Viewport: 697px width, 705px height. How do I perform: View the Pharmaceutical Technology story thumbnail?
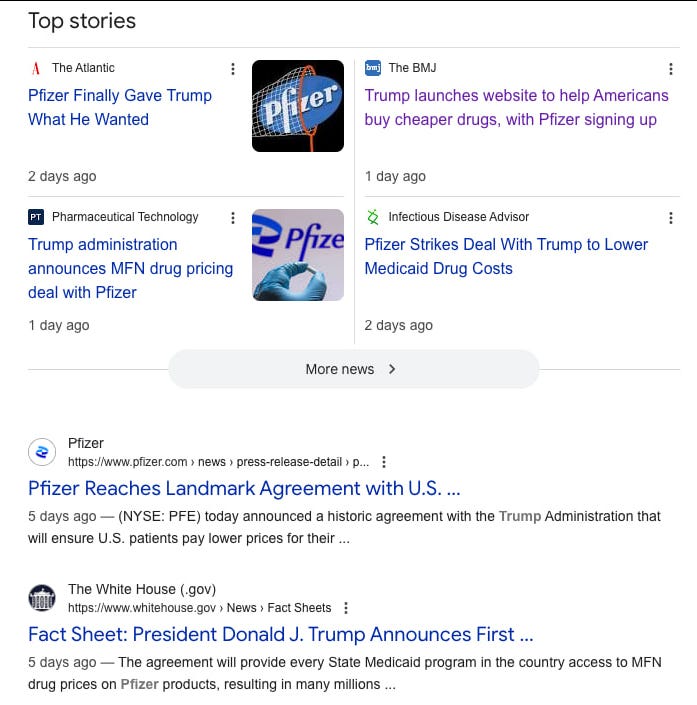(298, 255)
